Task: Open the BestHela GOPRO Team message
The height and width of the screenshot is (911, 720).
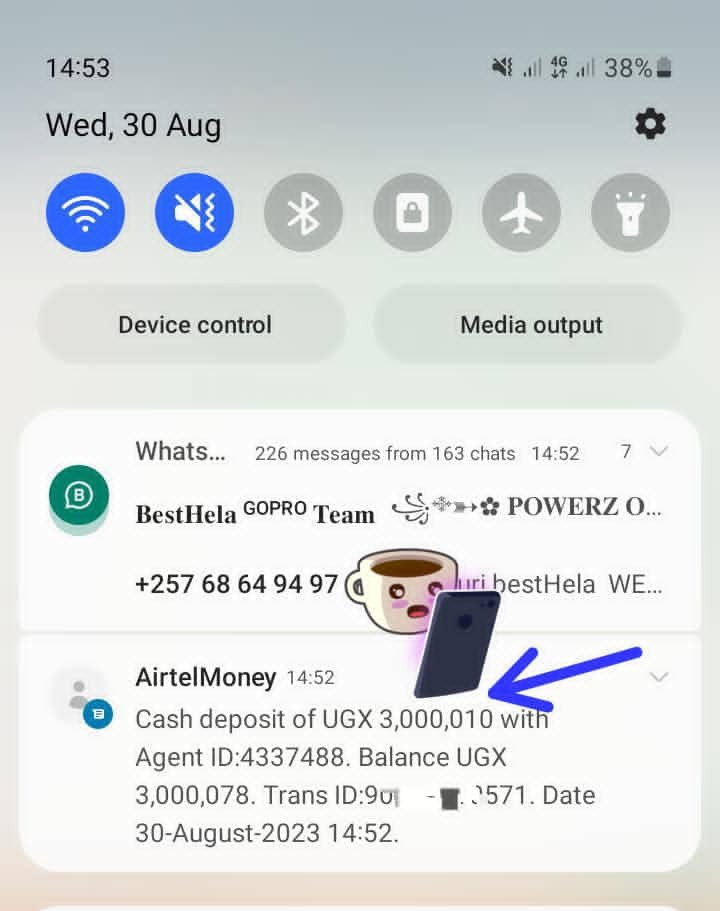Action: 255,514
